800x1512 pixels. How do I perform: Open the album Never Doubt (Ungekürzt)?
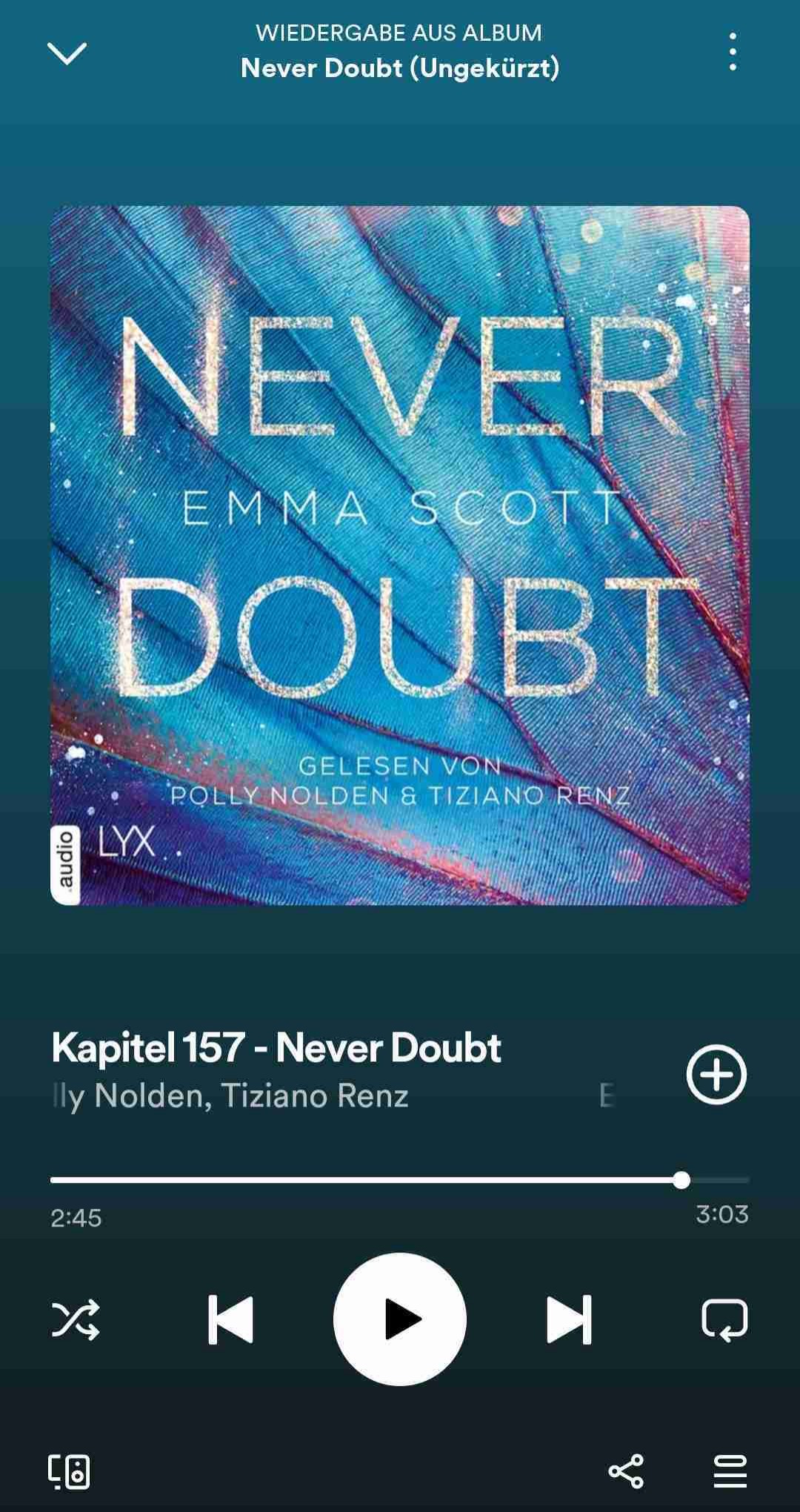[x=400, y=68]
